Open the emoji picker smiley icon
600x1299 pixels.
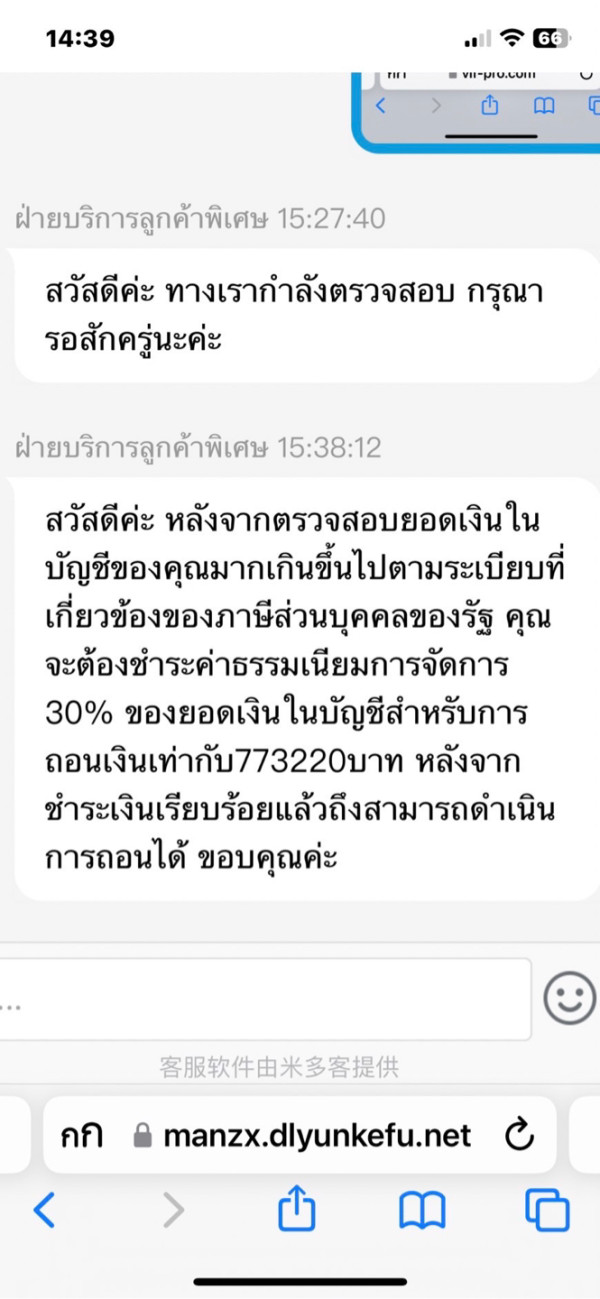click(570, 997)
